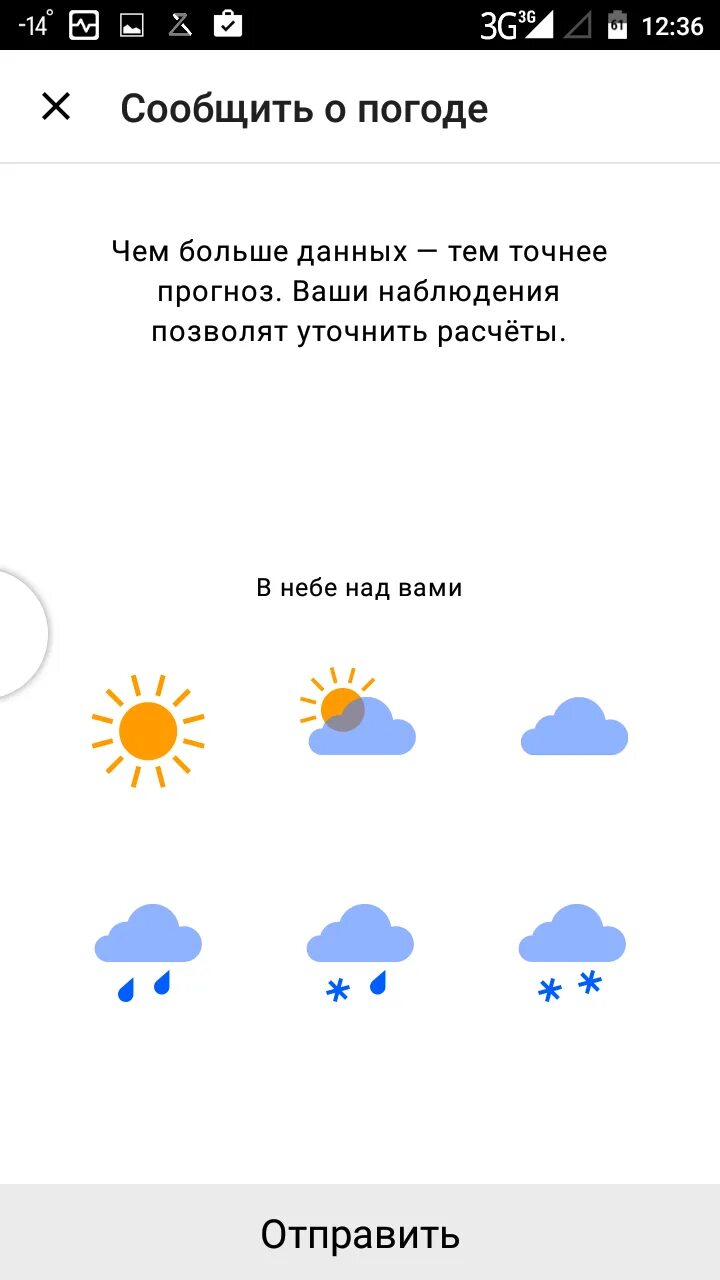Pick the snow cloud icon
Image resolution: width=720 pixels, height=1280 pixels.
click(572, 953)
